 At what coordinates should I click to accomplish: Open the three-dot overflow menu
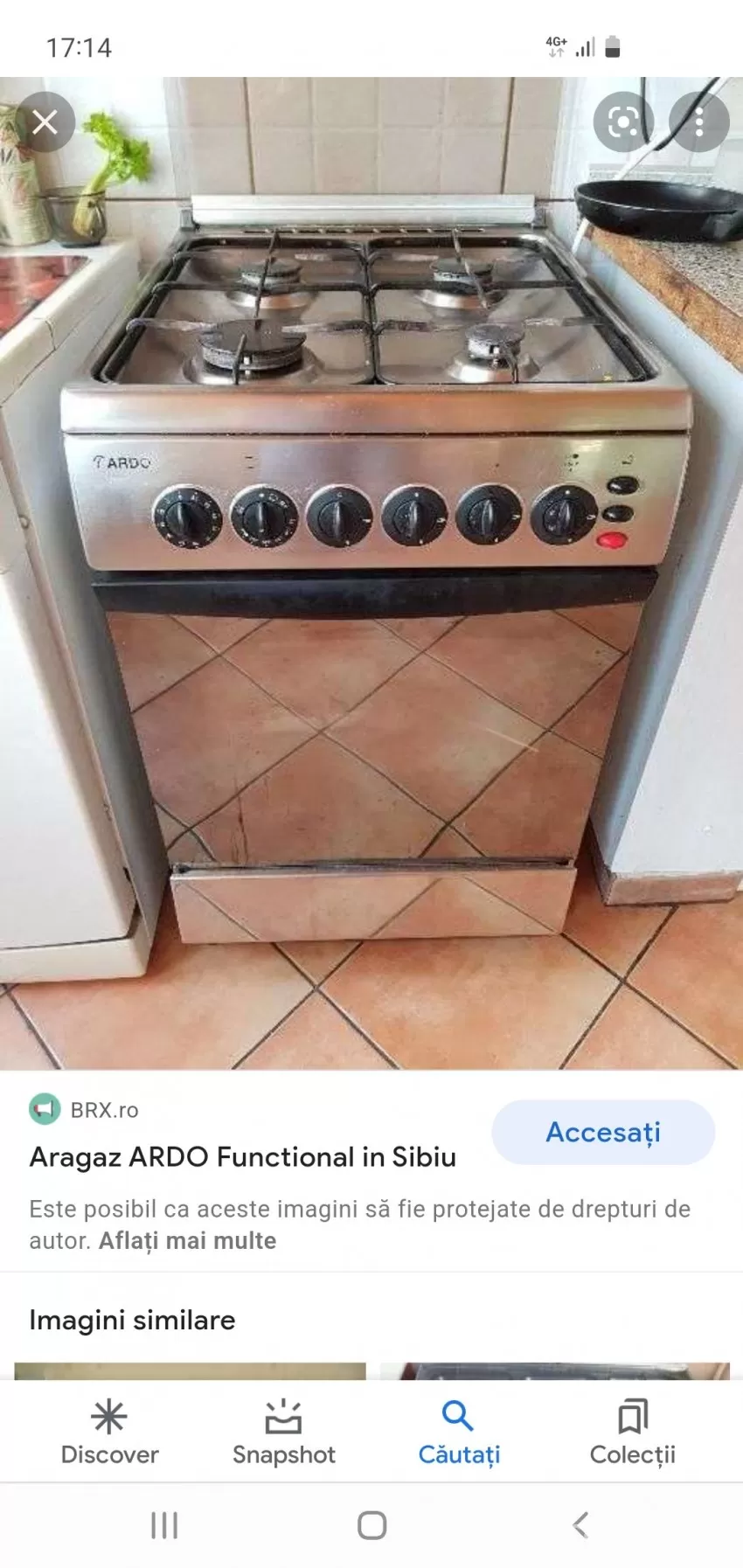699,122
